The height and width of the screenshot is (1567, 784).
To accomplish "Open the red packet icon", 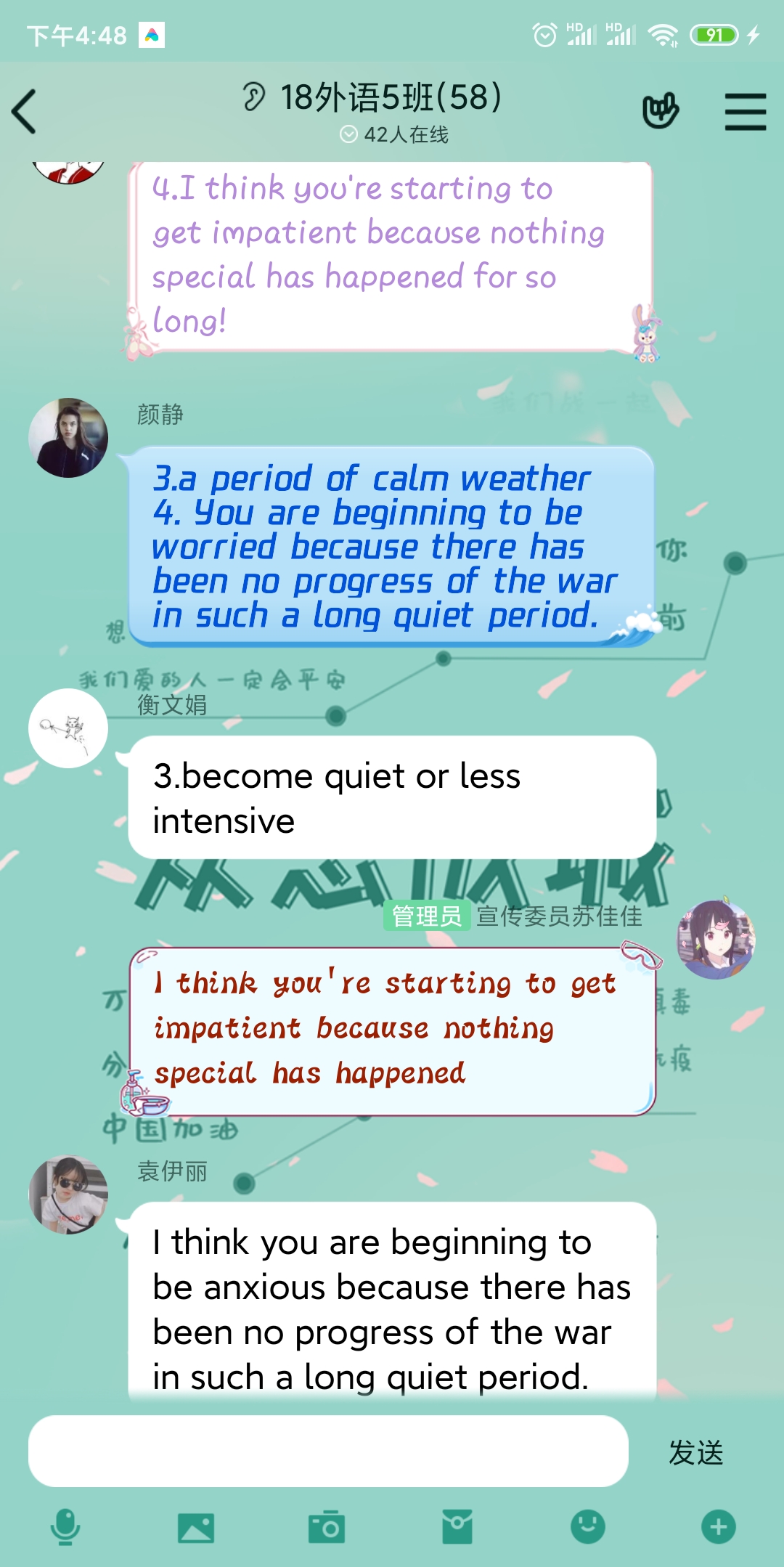I will pos(457,1527).
